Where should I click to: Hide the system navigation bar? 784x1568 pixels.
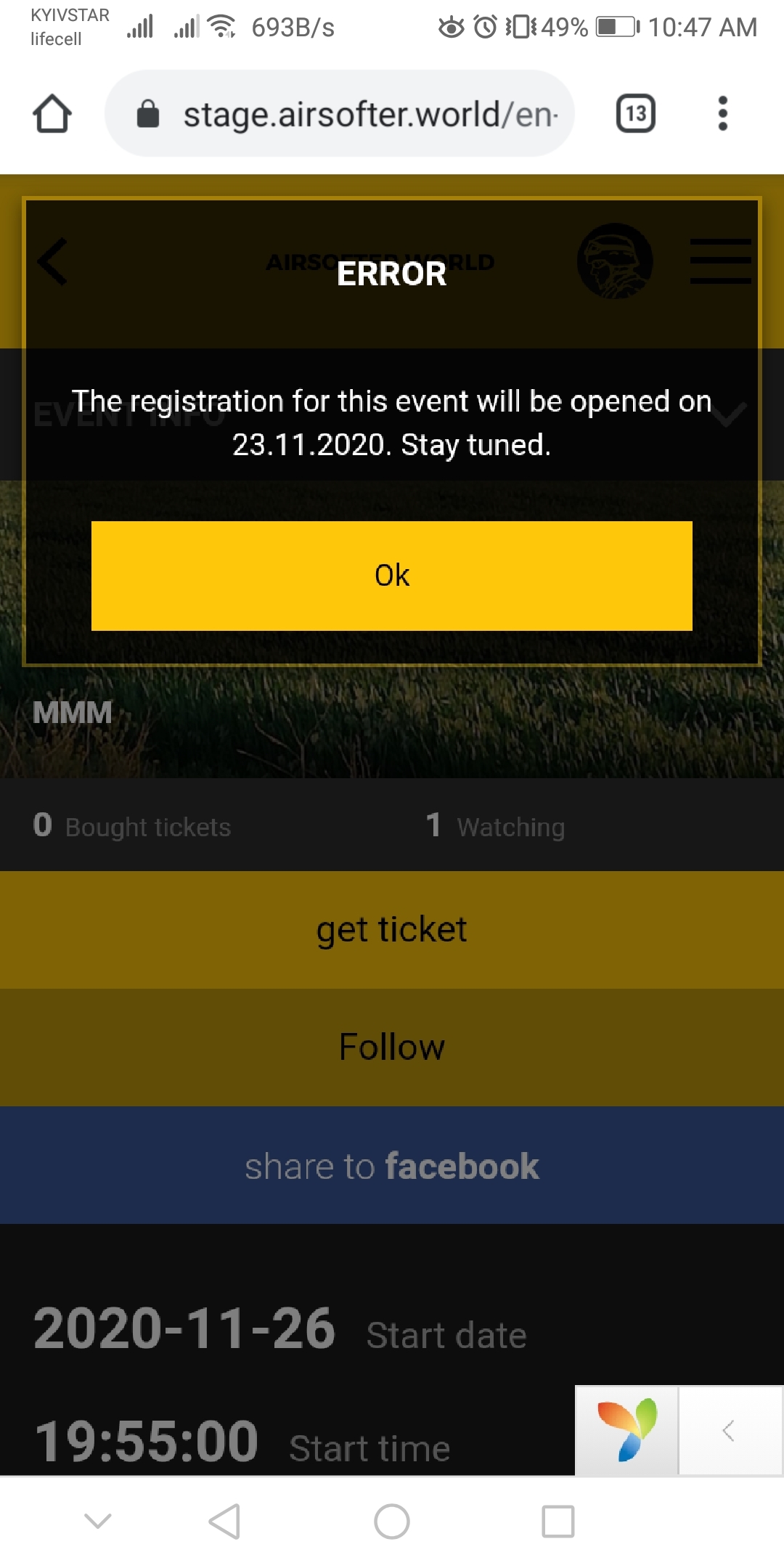point(98,1521)
